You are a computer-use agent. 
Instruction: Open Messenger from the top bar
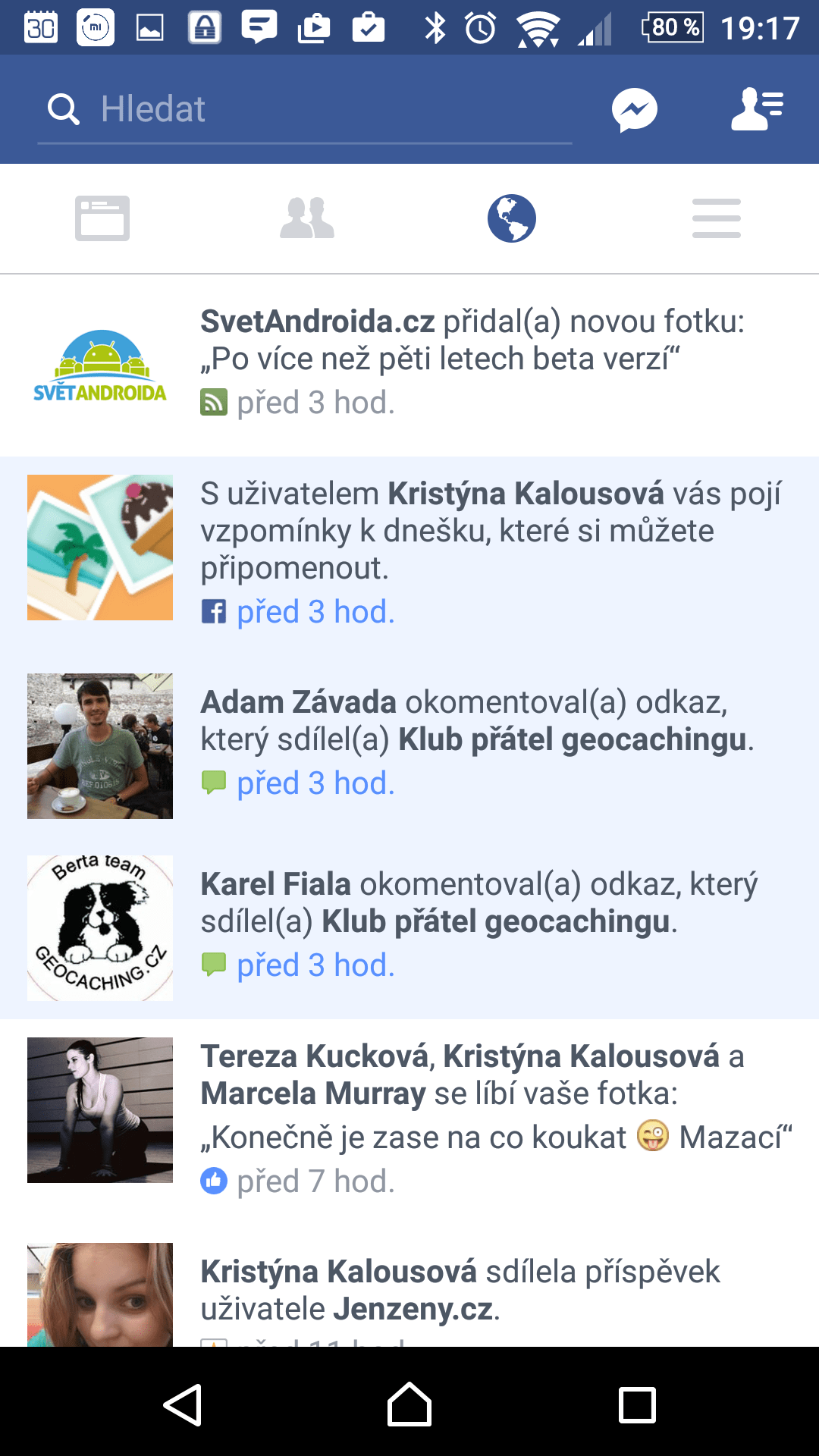click(x=635, y=110)
